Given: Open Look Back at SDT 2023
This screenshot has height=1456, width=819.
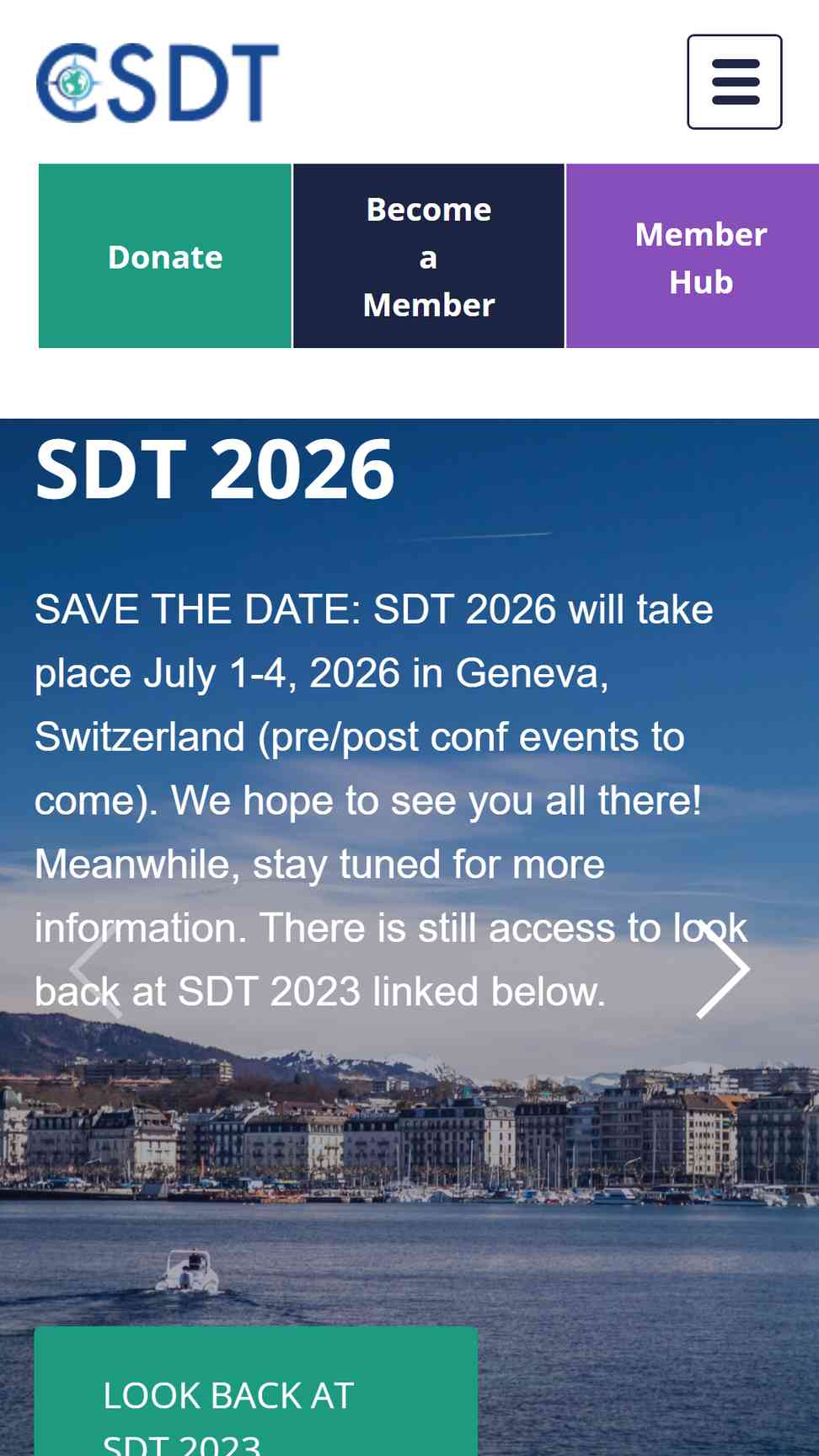Looking at the screenshot, I should [256, 1391].
